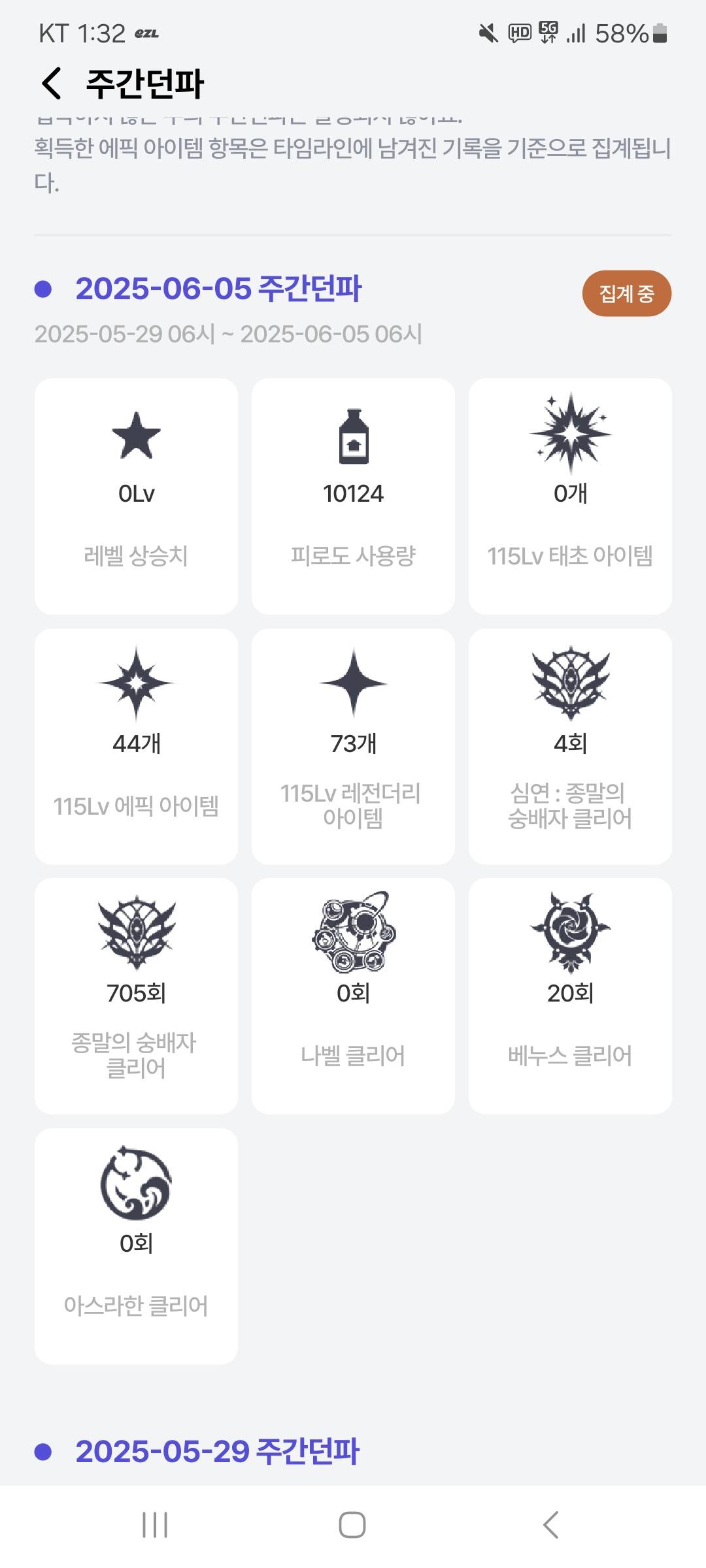Open the 115Lv 에픽 아이템 card
The height and width of the screenshot is (1568, 706).
pos(136,746)
